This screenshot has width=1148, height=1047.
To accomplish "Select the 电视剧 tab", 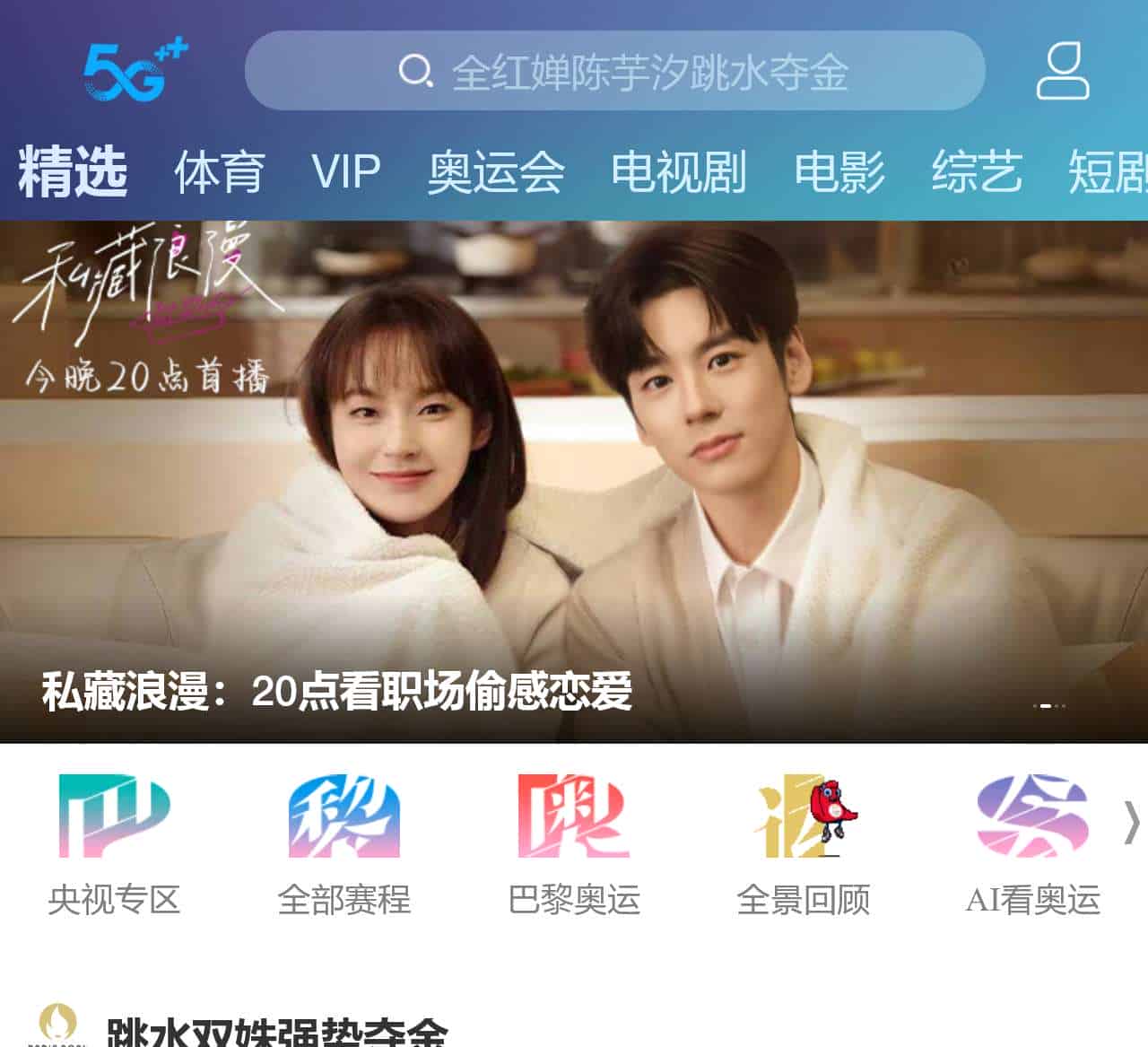I will pos(678,171).
